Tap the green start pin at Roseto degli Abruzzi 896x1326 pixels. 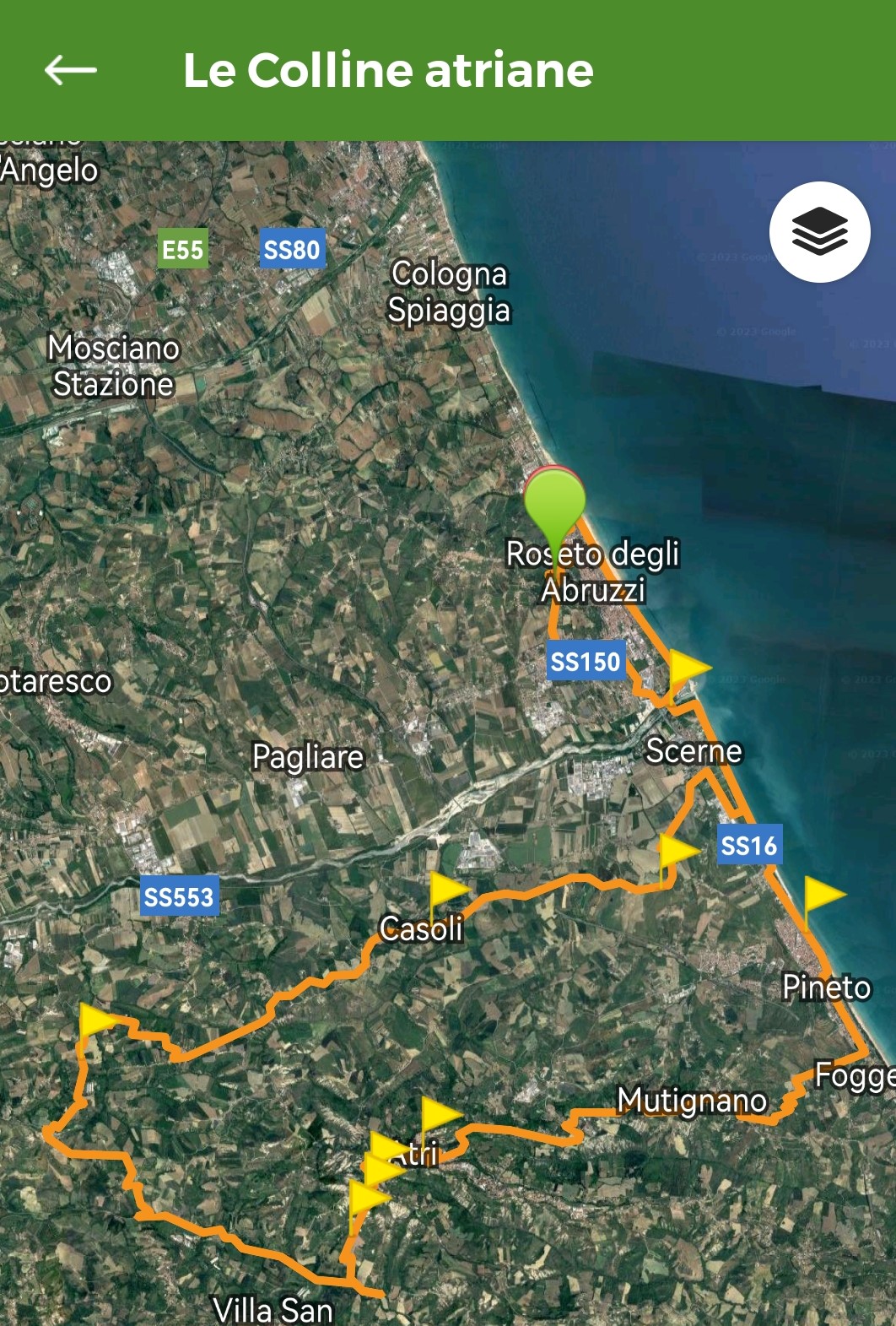click(x=554, y=505)
